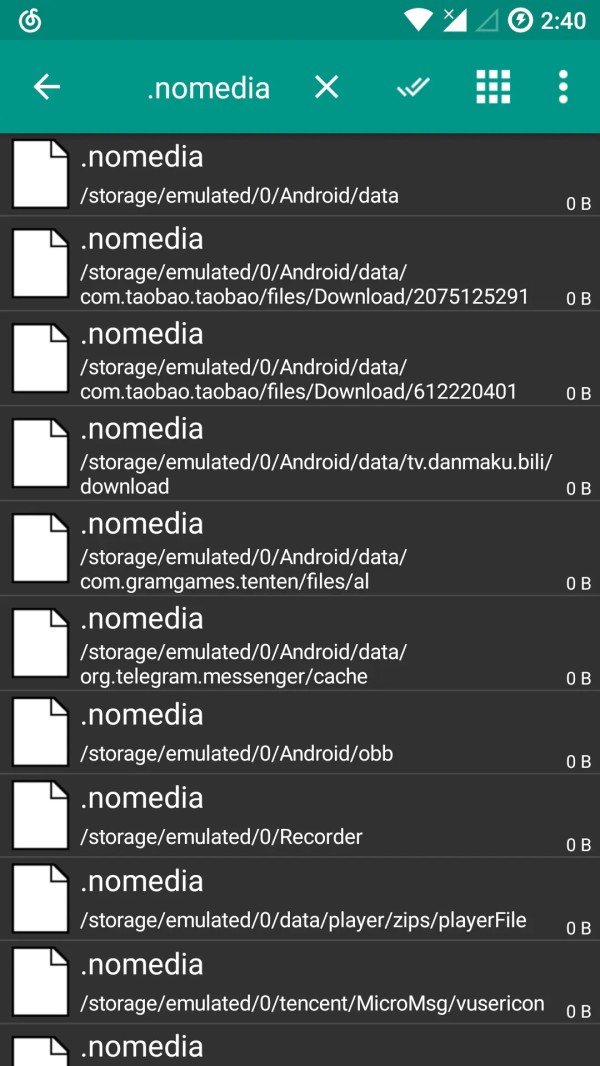Select all results with double-check icon
Viewport: 600px width, 1066px height.
413,87
